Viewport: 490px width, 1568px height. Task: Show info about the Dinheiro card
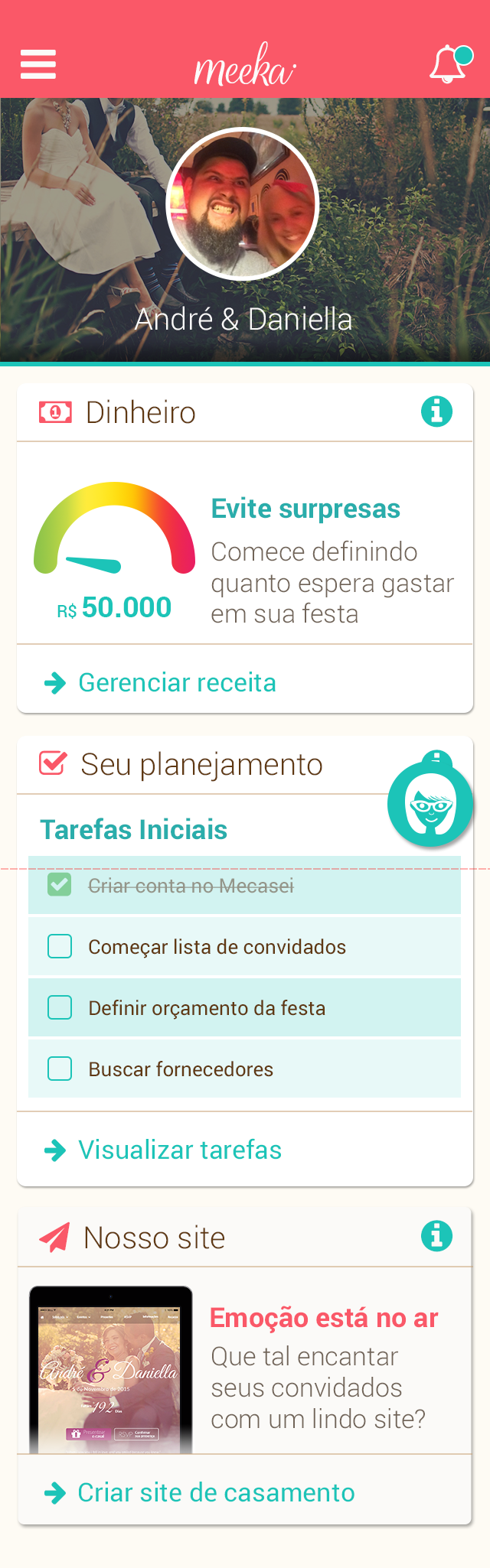coord(436,412)
